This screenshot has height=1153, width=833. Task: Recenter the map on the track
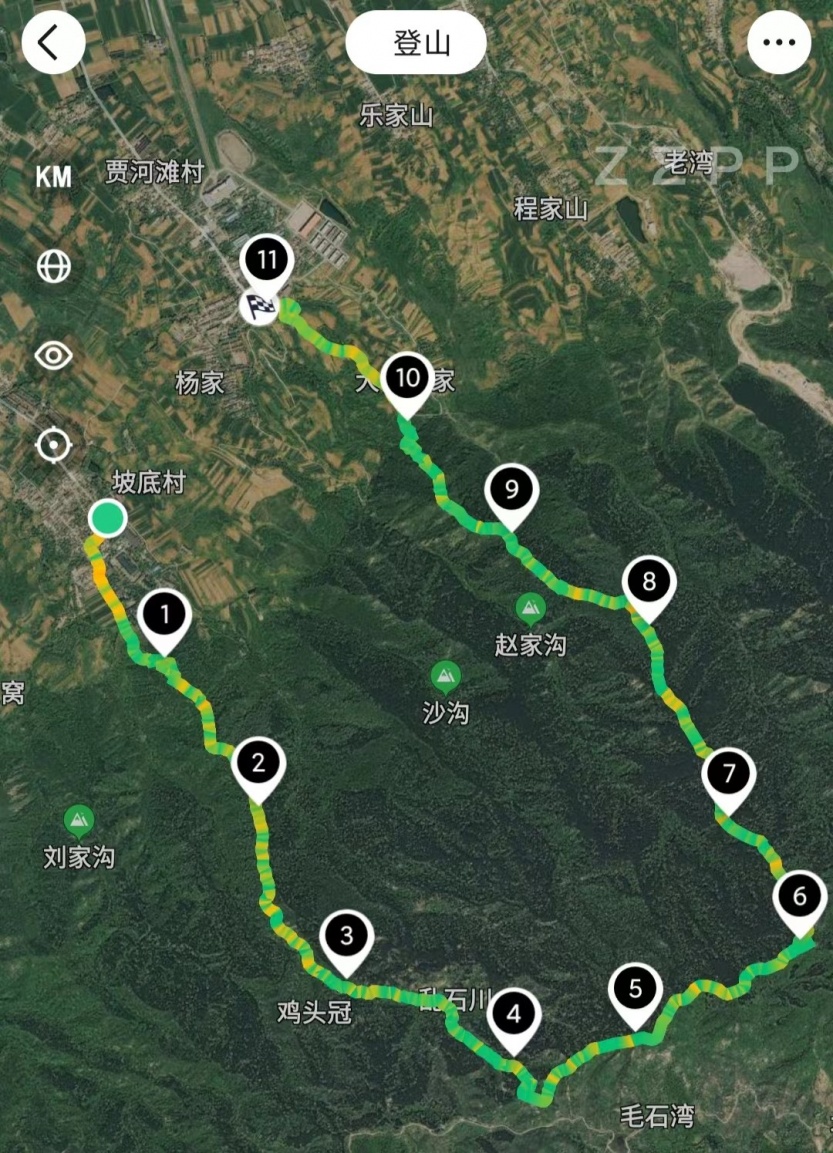click(54, 444)
